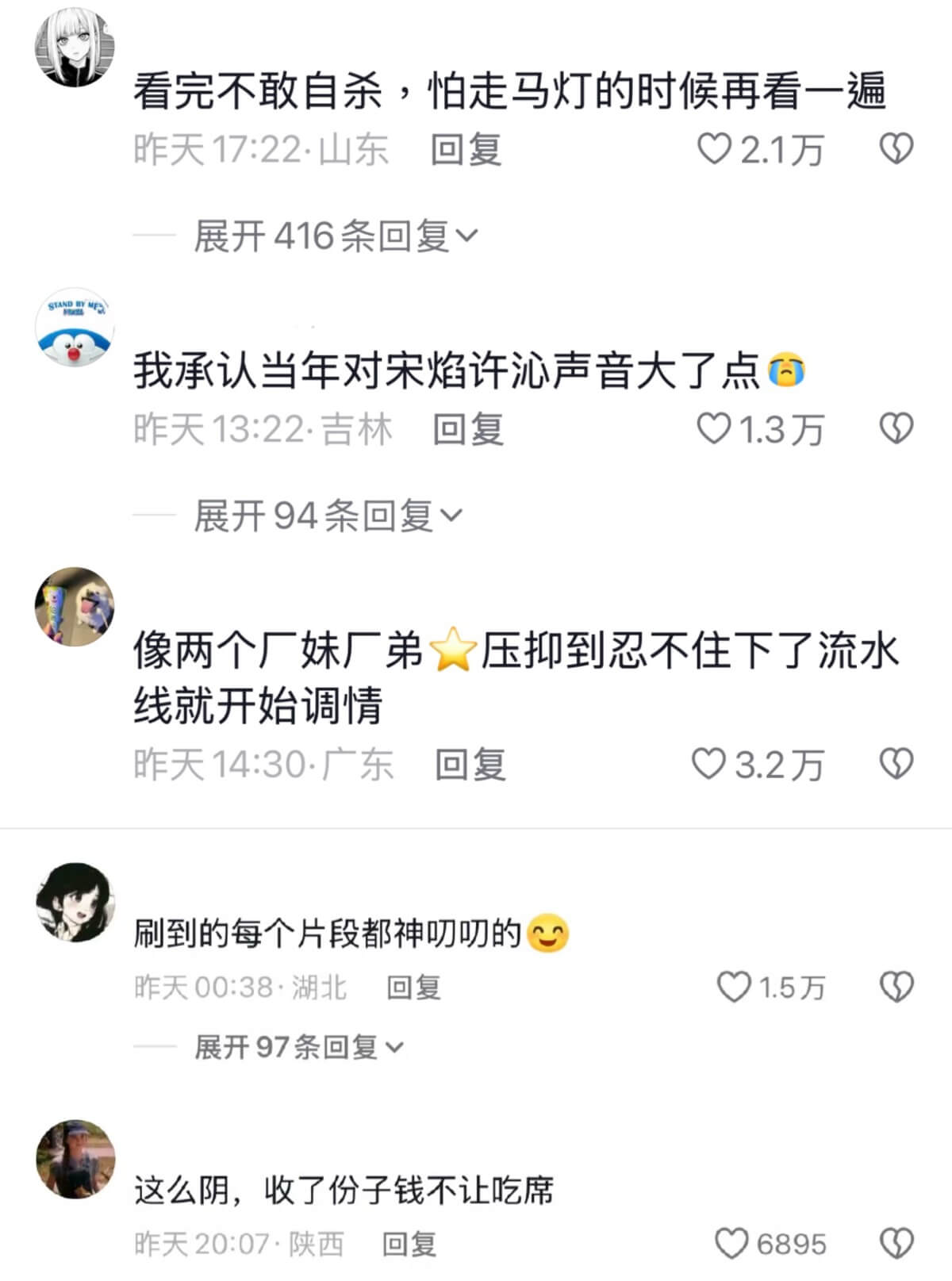
Task: Expand the 94 replies
Action: pos(327,516)
